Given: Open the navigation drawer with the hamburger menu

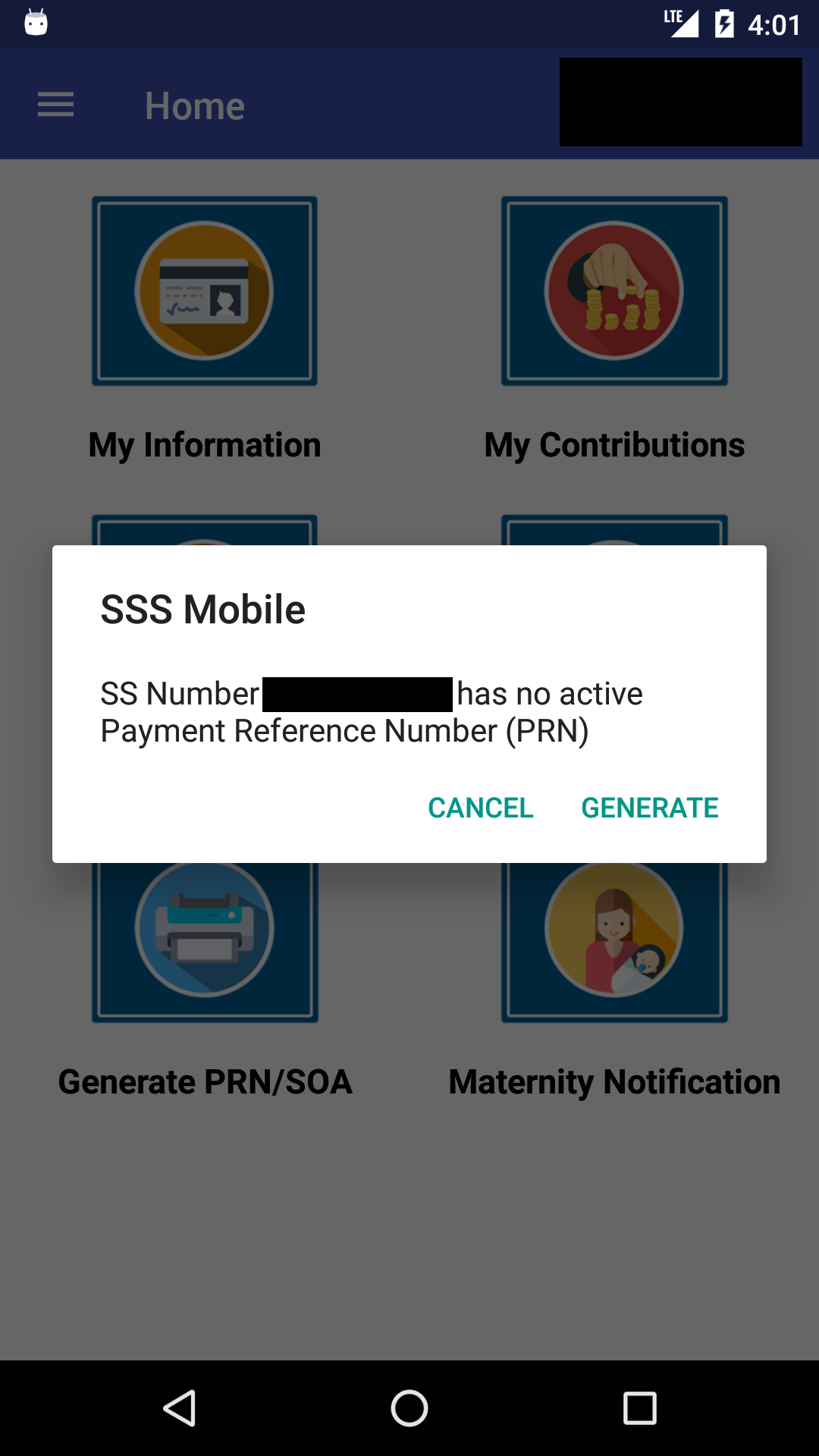Looking at the screenshot, I should coord(55,104).
